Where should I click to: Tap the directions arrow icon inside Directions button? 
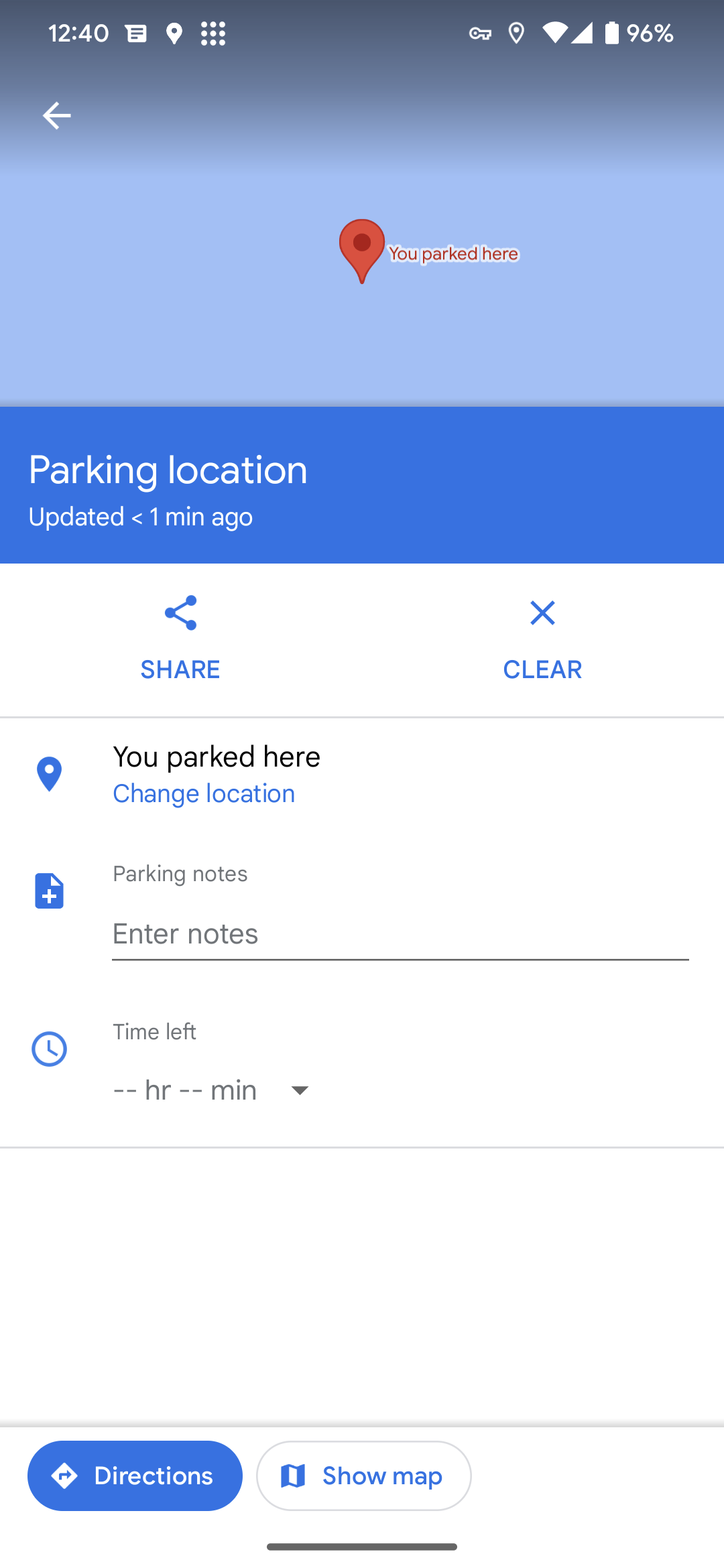click(x=65, y=1476)
